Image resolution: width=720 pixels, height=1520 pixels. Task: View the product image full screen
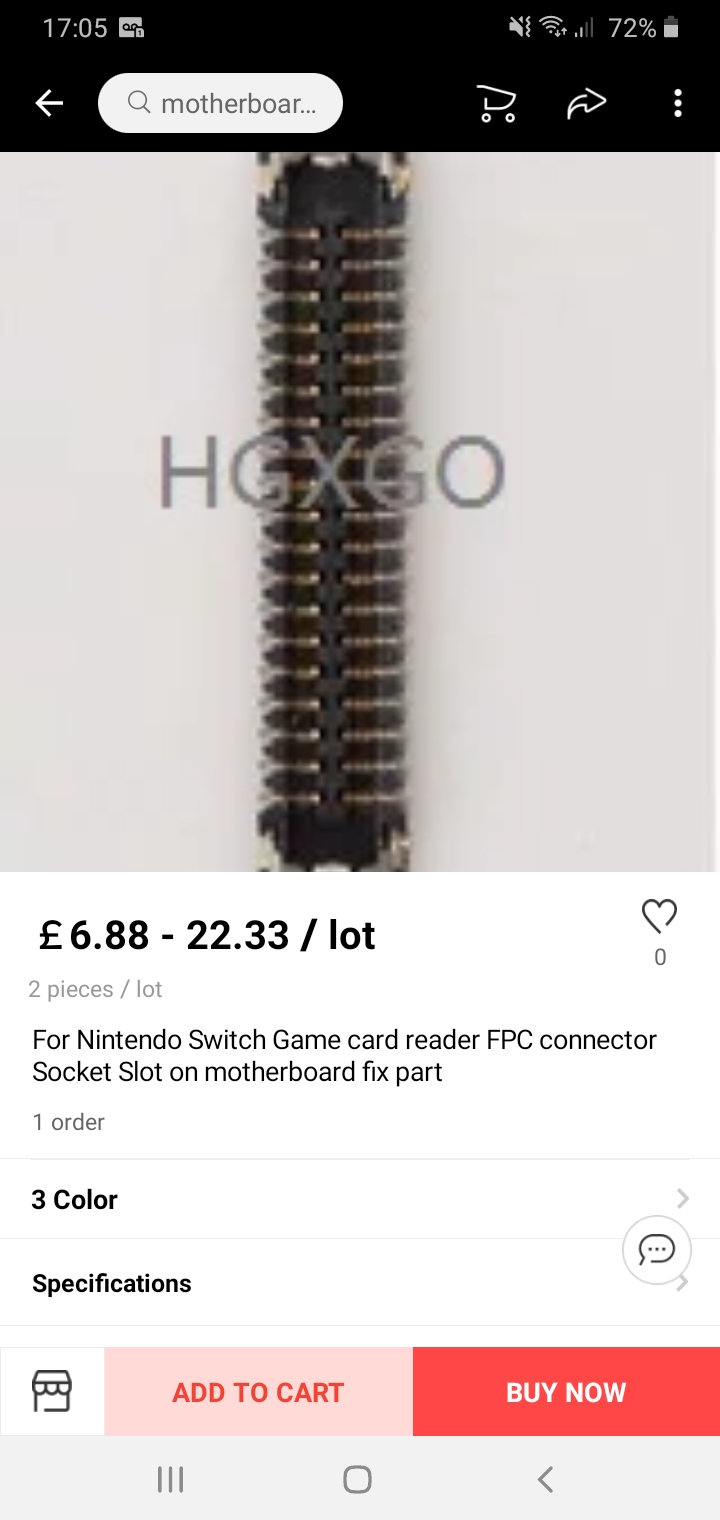point(360,511)
